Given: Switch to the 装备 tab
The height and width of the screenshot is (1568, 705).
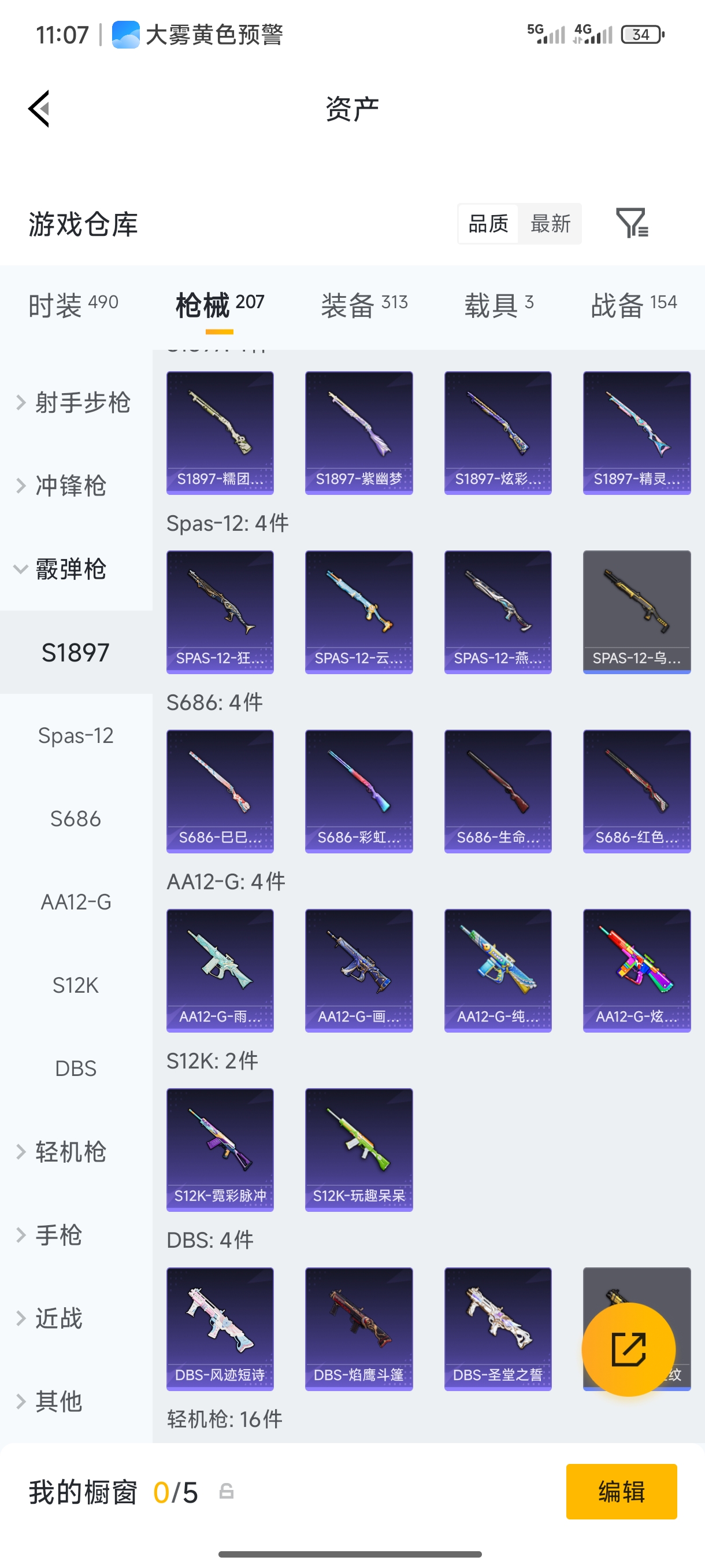Looking at the screenshot, I should coord(363,304).
